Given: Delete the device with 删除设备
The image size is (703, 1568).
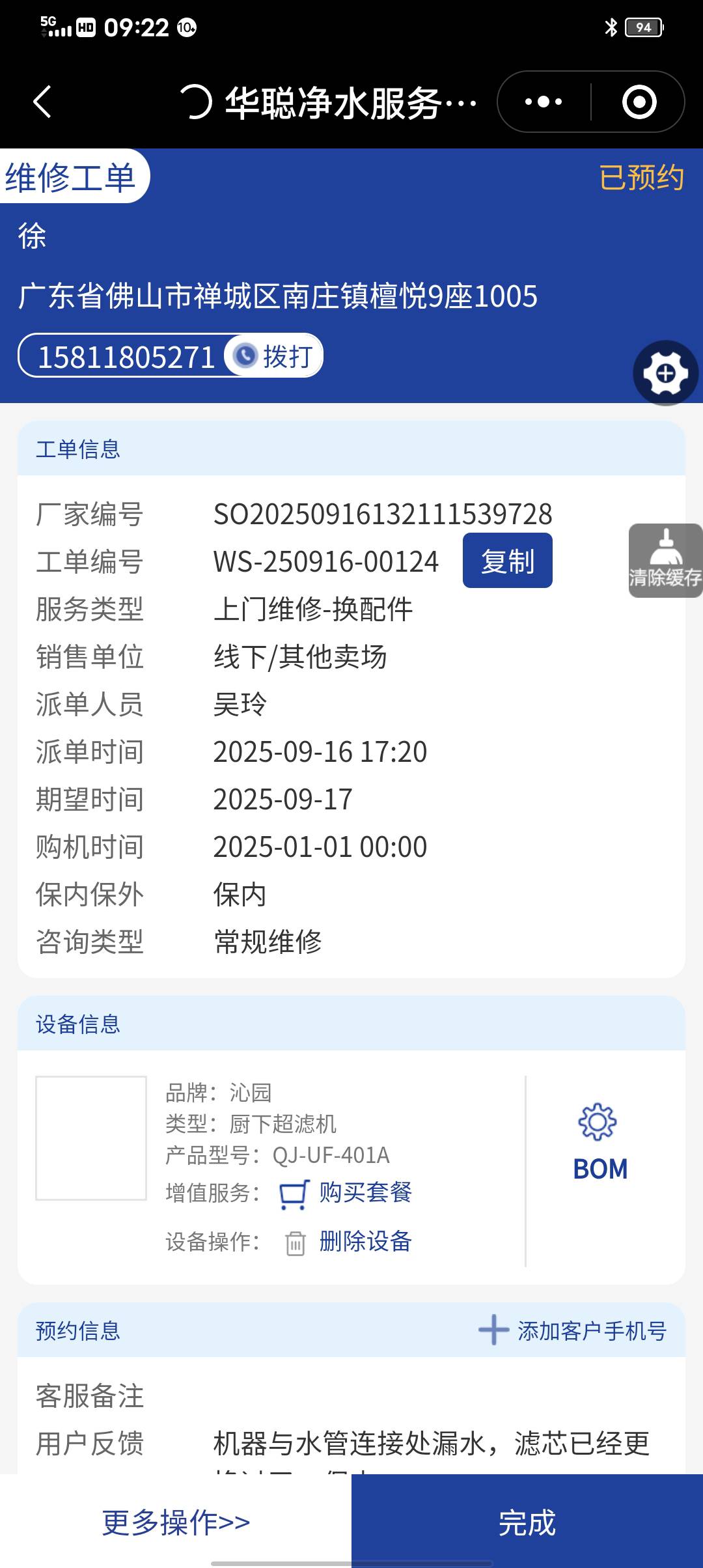Looking at the screenshot, I should coord(365,1241).
